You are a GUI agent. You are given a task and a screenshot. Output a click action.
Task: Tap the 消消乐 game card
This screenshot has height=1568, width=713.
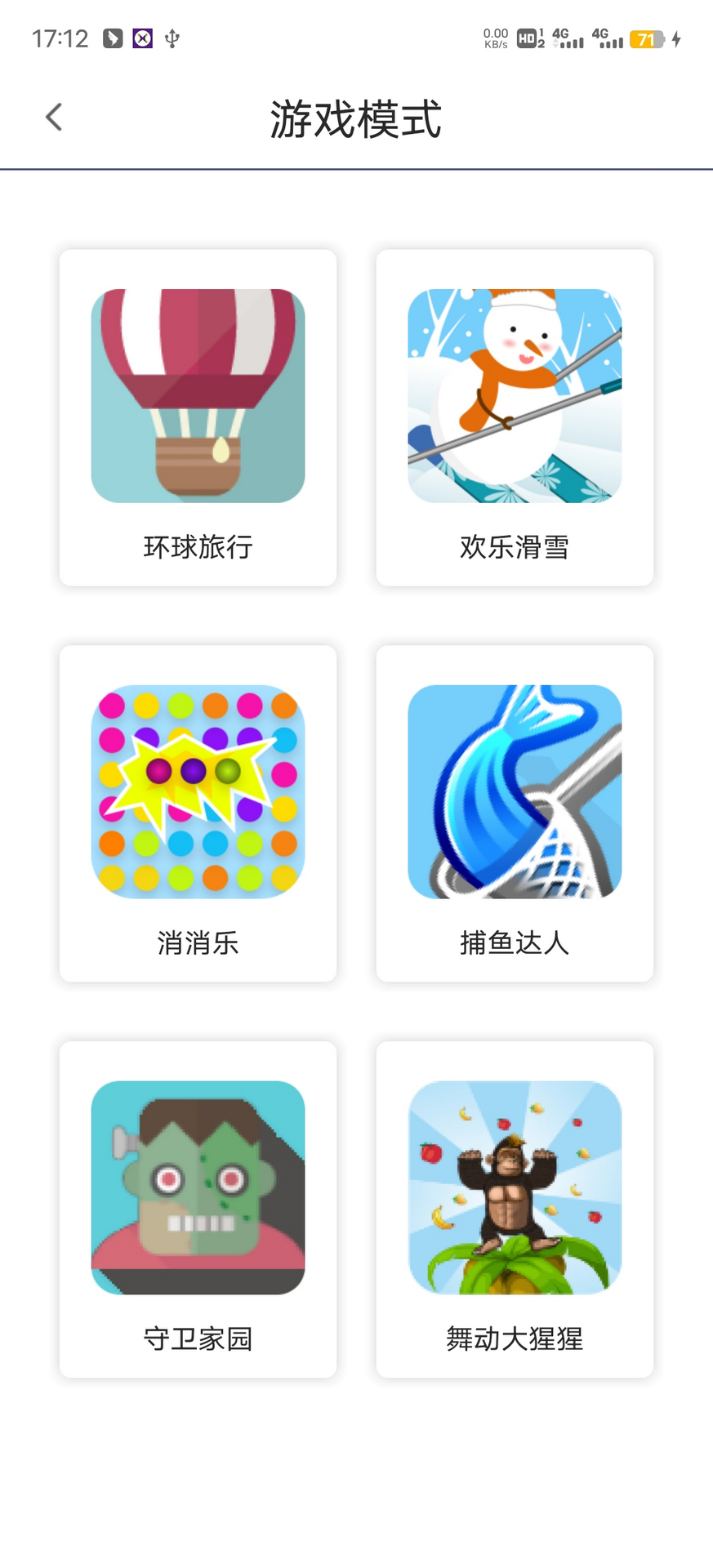(198, 813)
